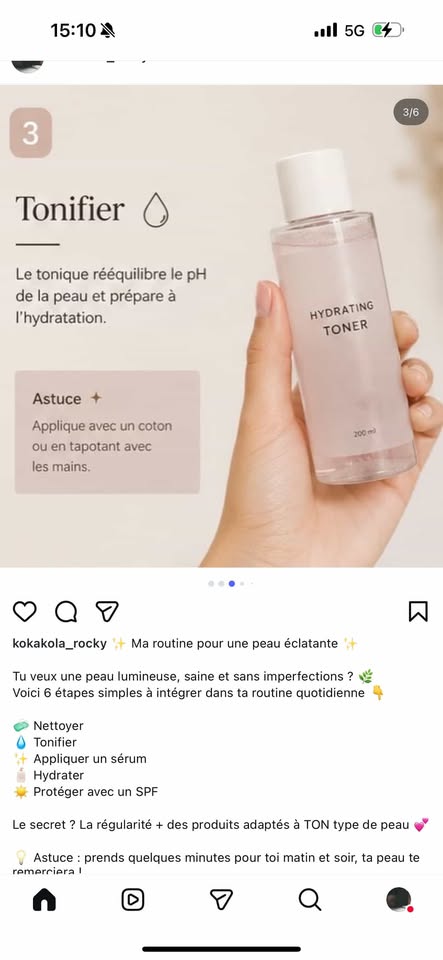Share the post via the paper plane icon
Image resolution: width=443 pixels, height=960 pixels.
click(x=106, y=611)
